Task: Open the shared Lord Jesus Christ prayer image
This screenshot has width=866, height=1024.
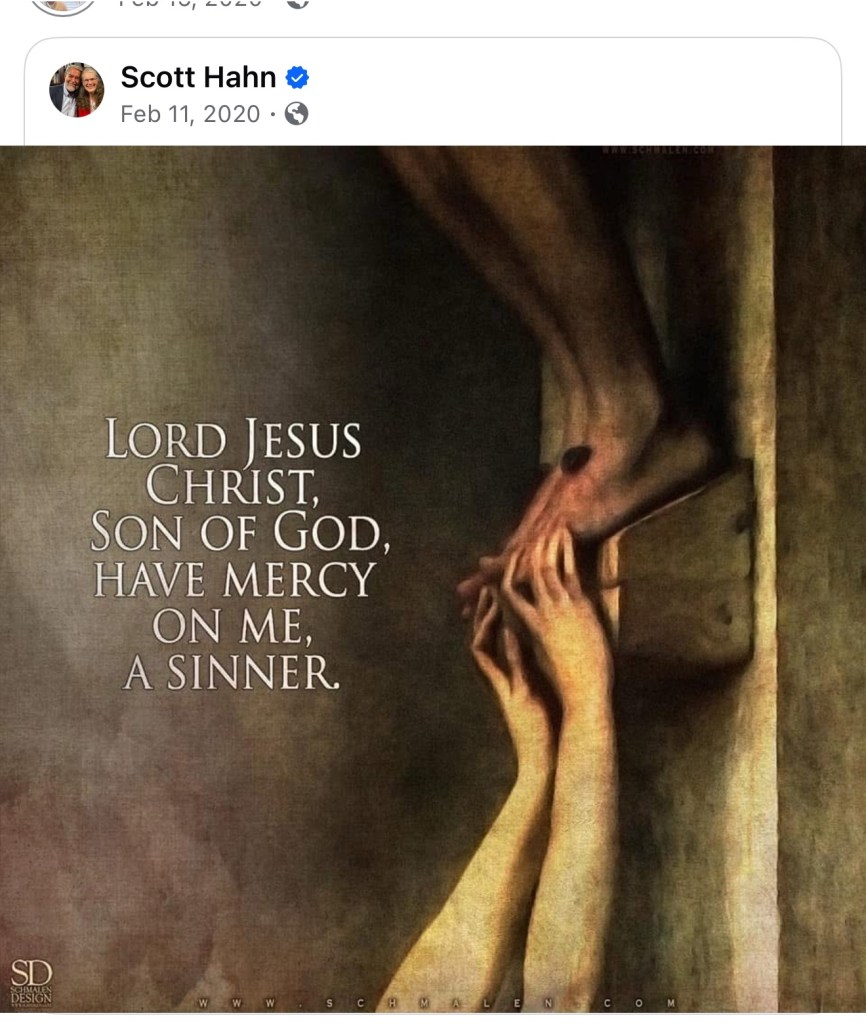Action: 433,580
